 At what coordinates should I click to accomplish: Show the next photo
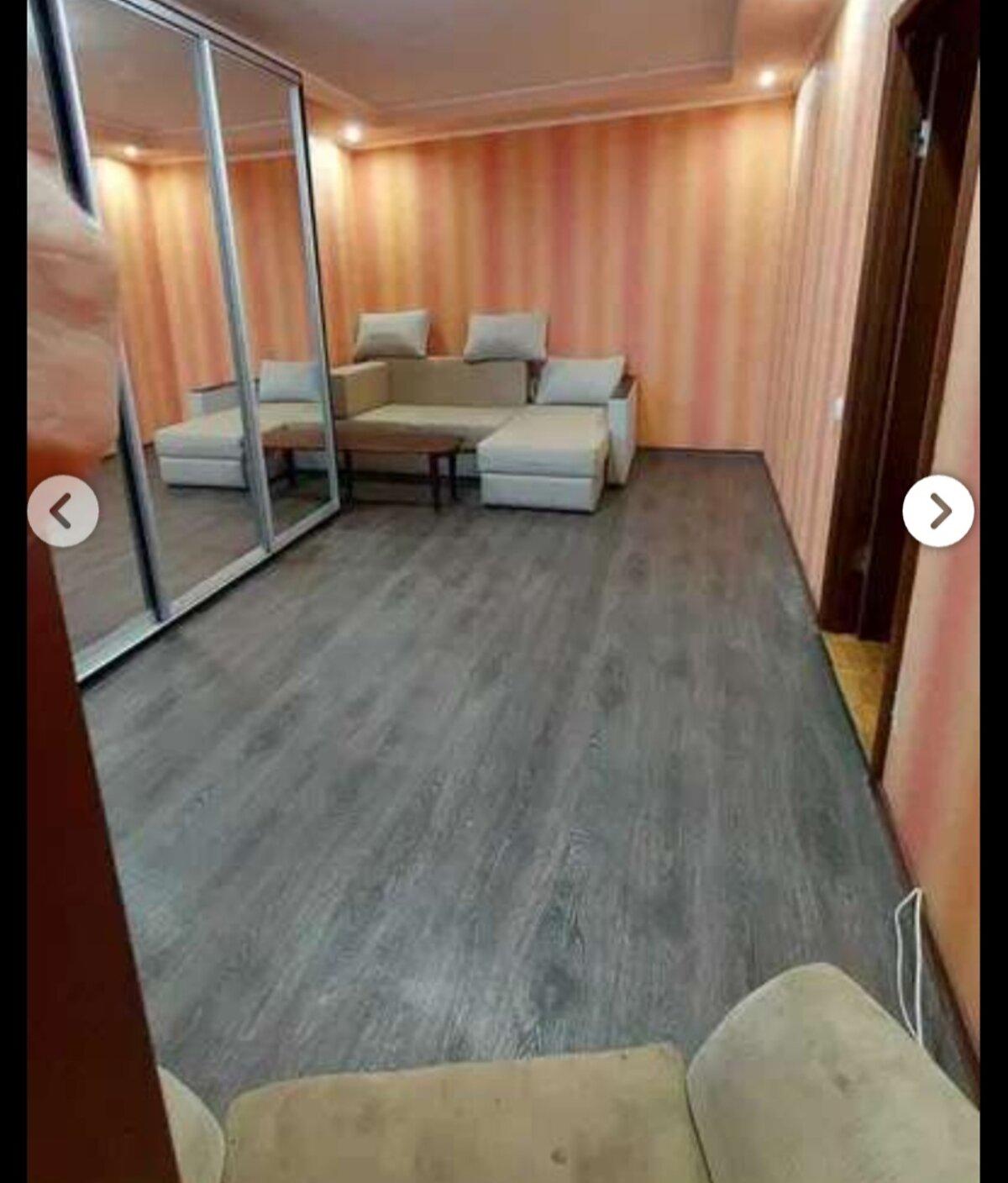(x=938, y=511)
